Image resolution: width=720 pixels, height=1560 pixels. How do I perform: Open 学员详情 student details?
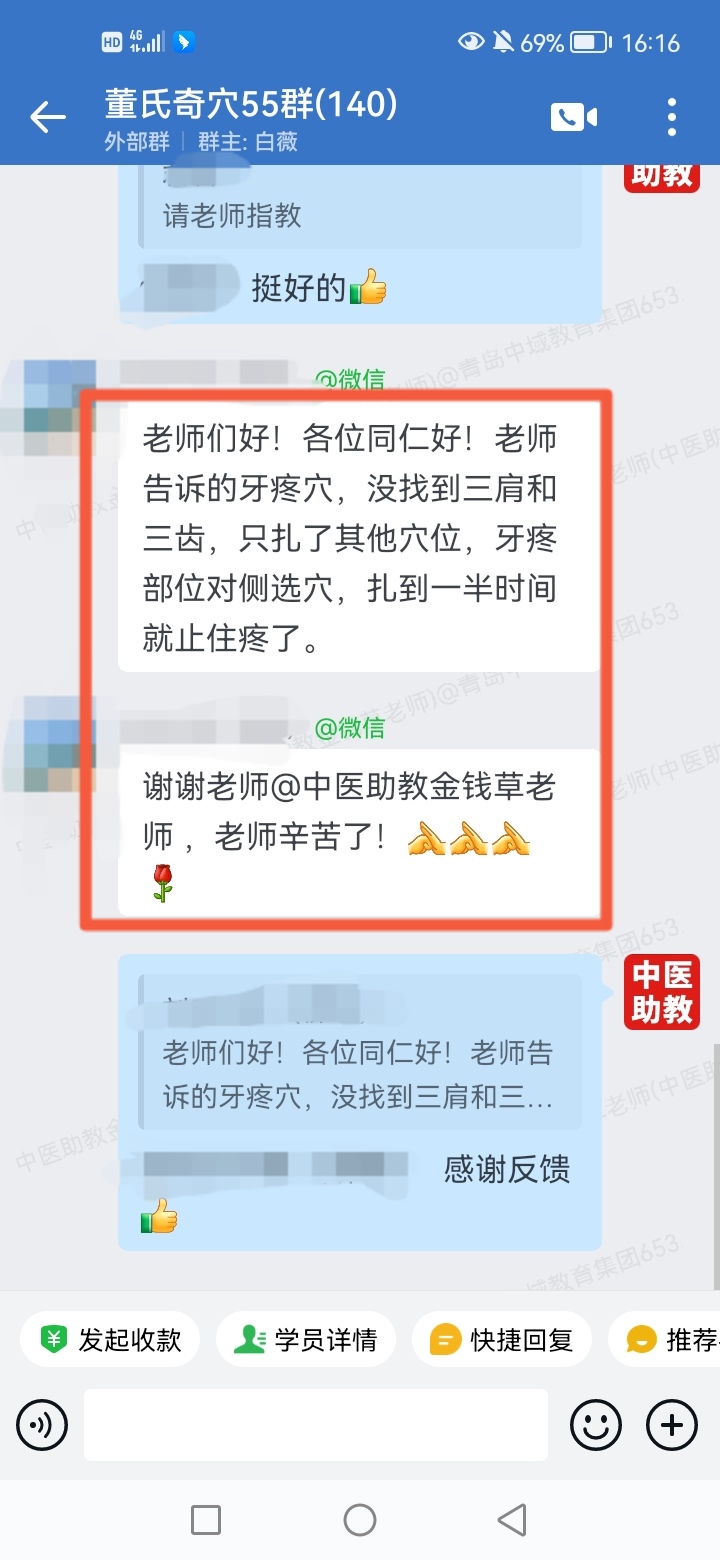point(306,1340)
